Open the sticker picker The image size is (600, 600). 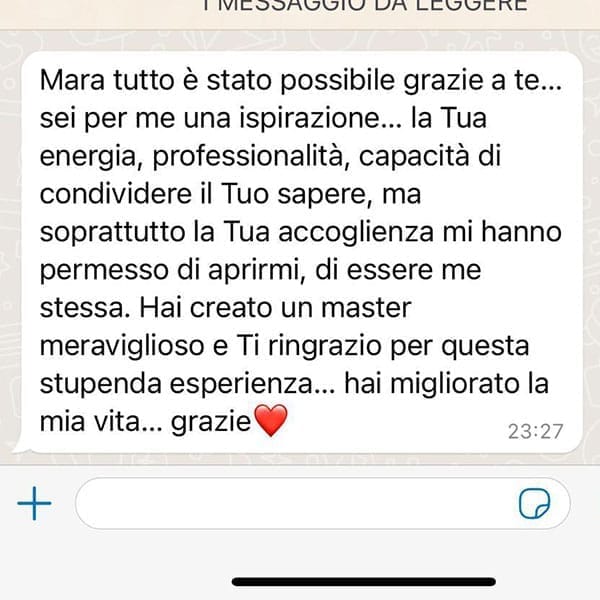click(x=536, y=506)
